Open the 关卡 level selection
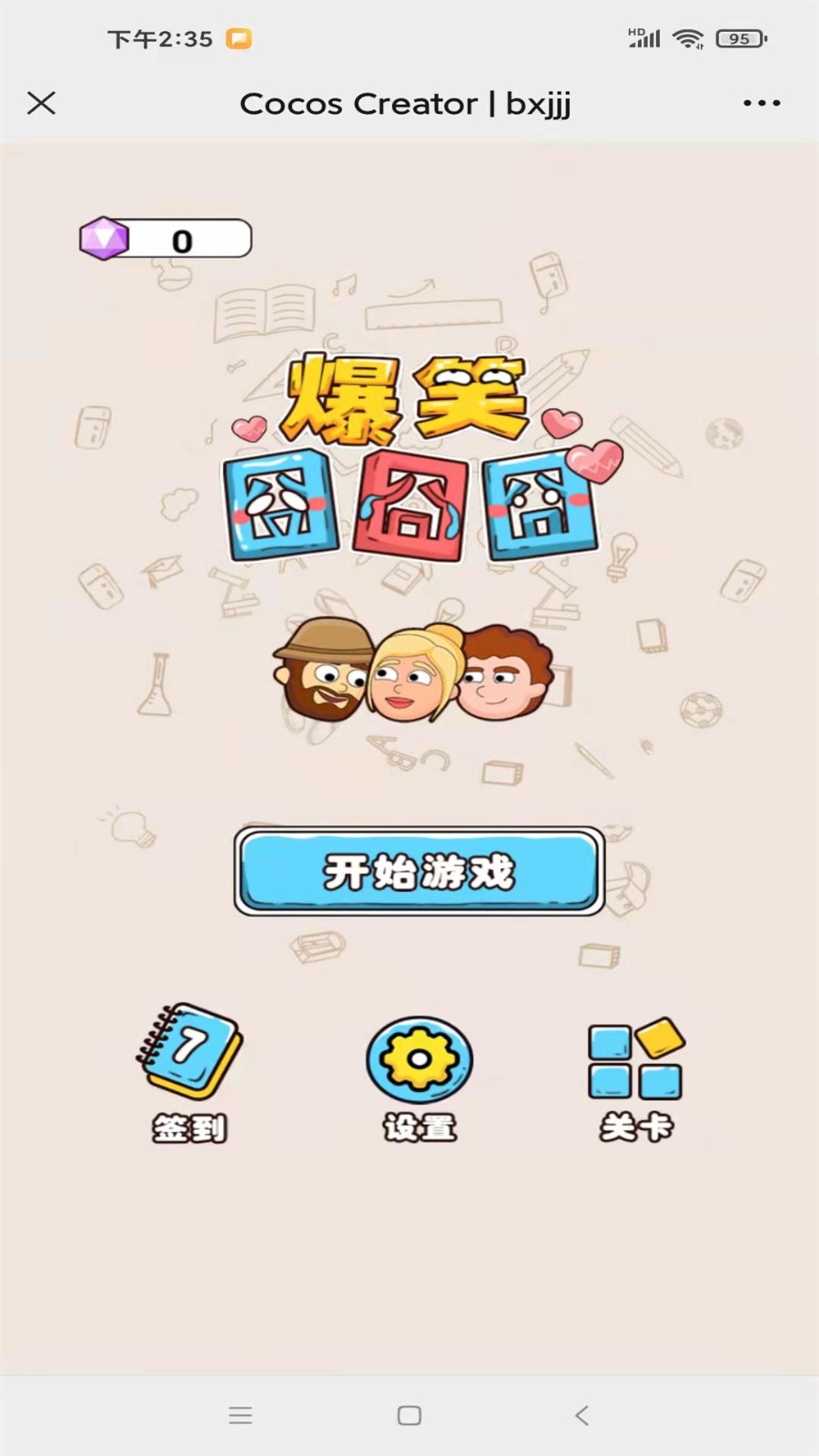 tap(636, 1079)
